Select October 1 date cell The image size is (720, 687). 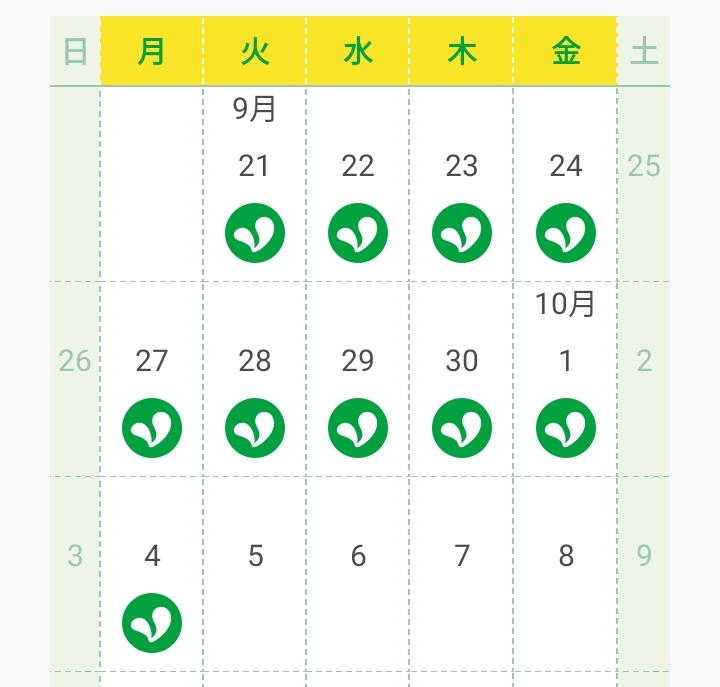pyautogui.click(x=565, y=379)
